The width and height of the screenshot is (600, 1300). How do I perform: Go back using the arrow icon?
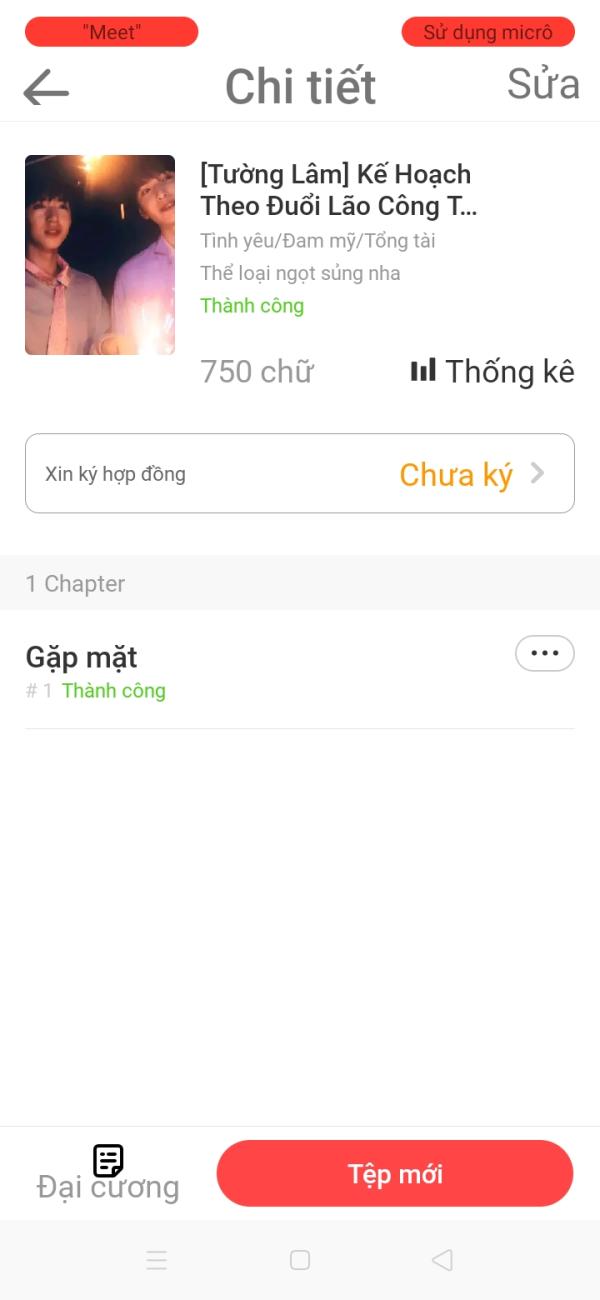pyautogui.click(x=46, y=89)
